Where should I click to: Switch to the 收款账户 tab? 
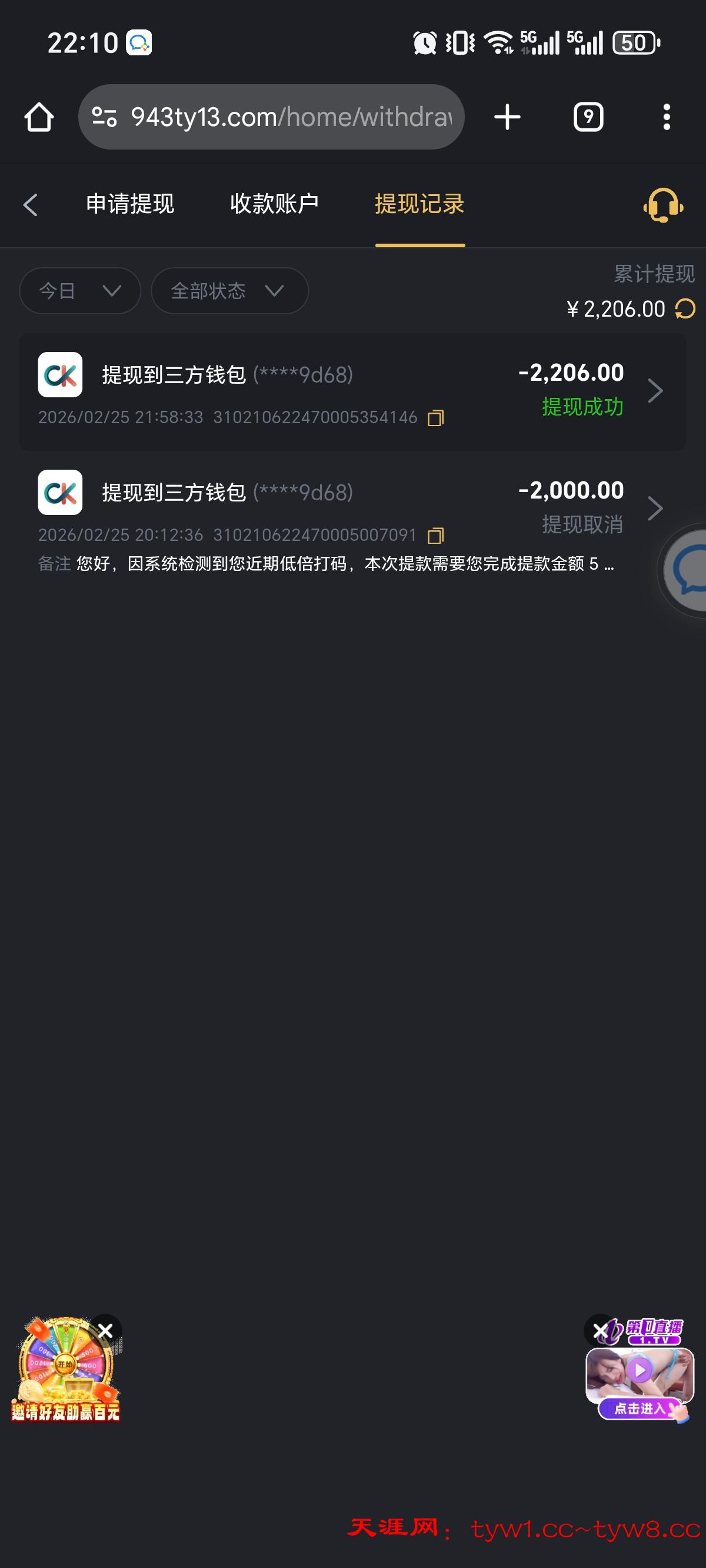point(274,204)
